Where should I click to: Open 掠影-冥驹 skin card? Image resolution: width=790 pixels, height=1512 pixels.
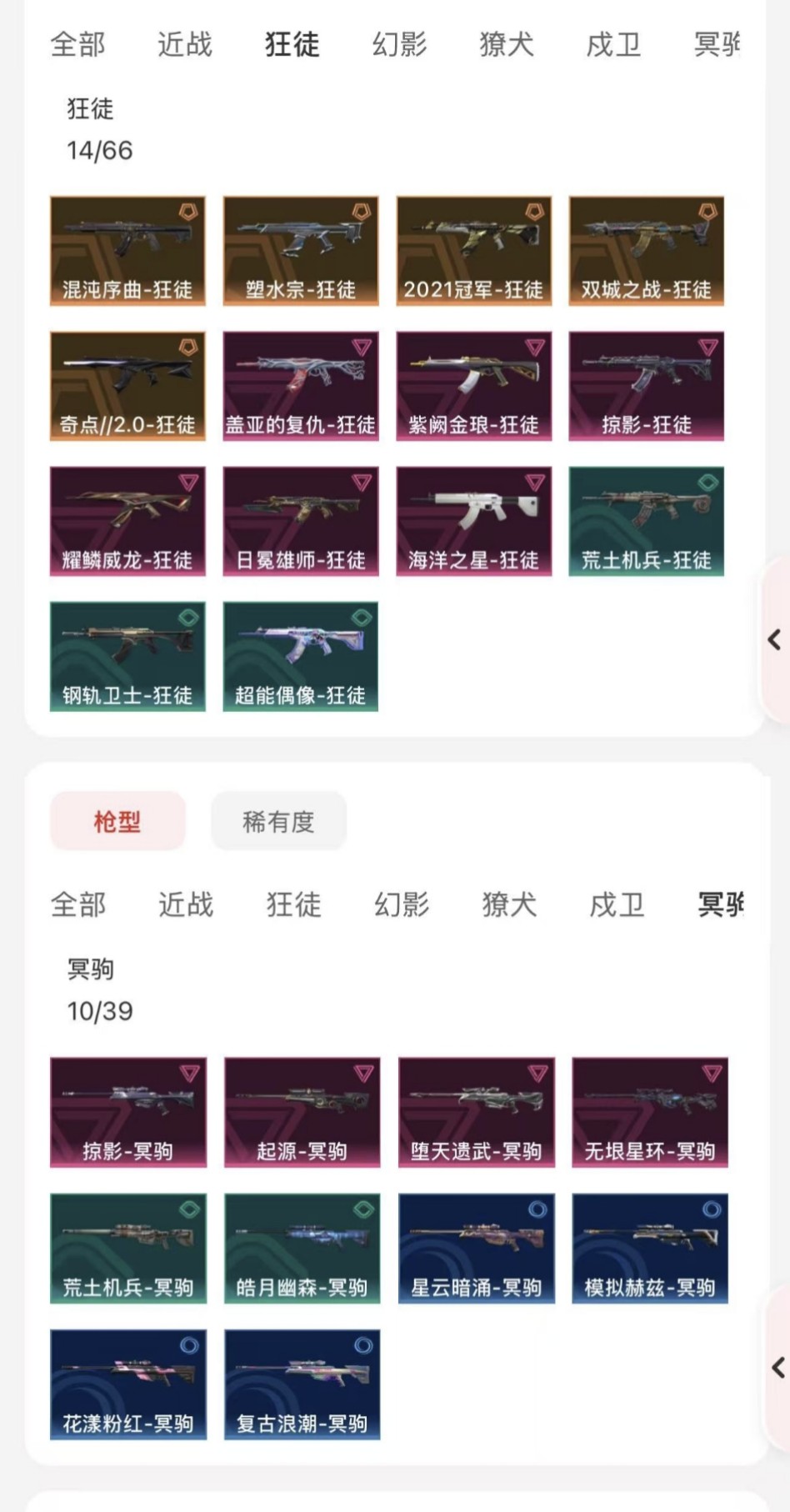[128, 1112]
